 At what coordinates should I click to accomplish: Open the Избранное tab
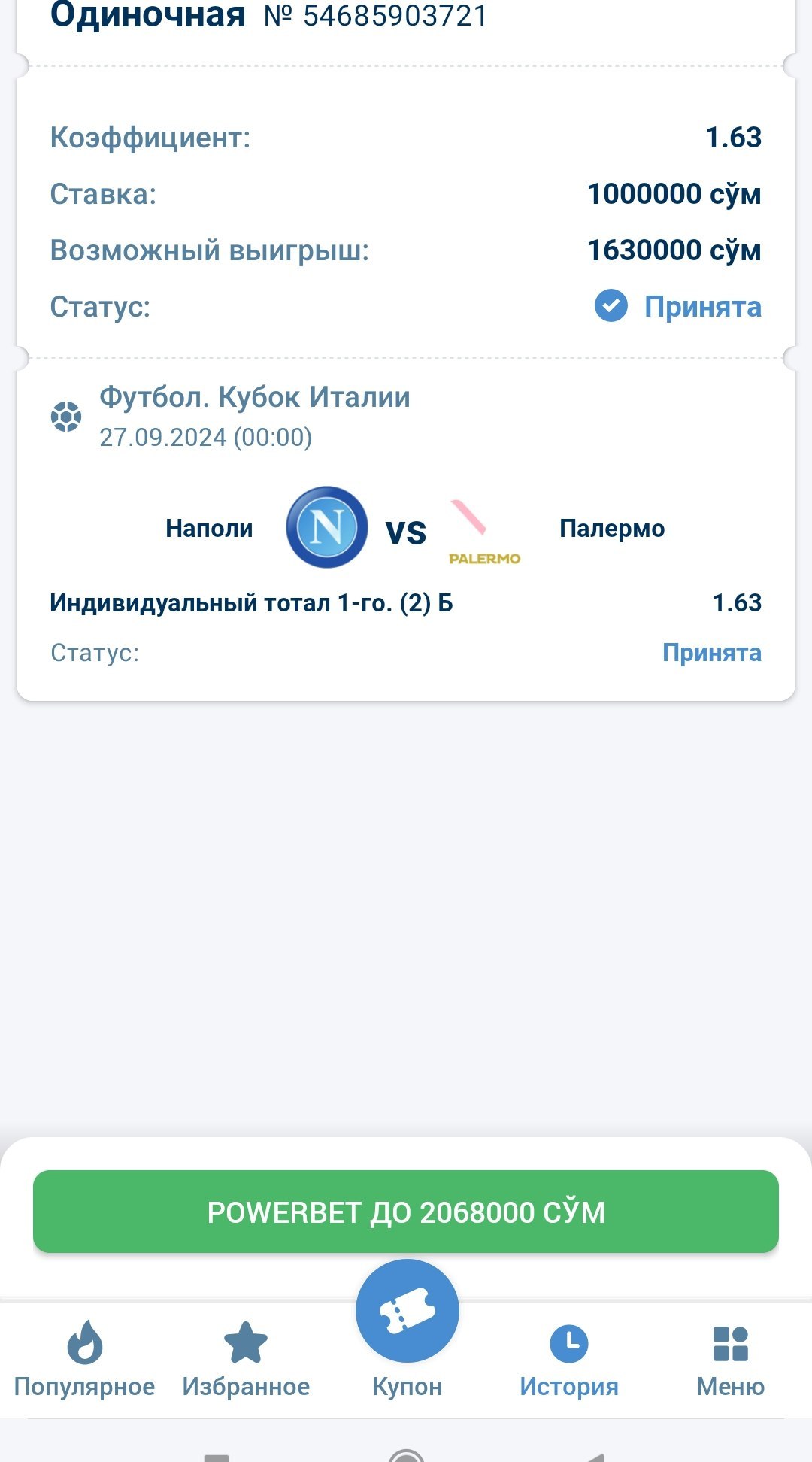(x=246, y=1358)
